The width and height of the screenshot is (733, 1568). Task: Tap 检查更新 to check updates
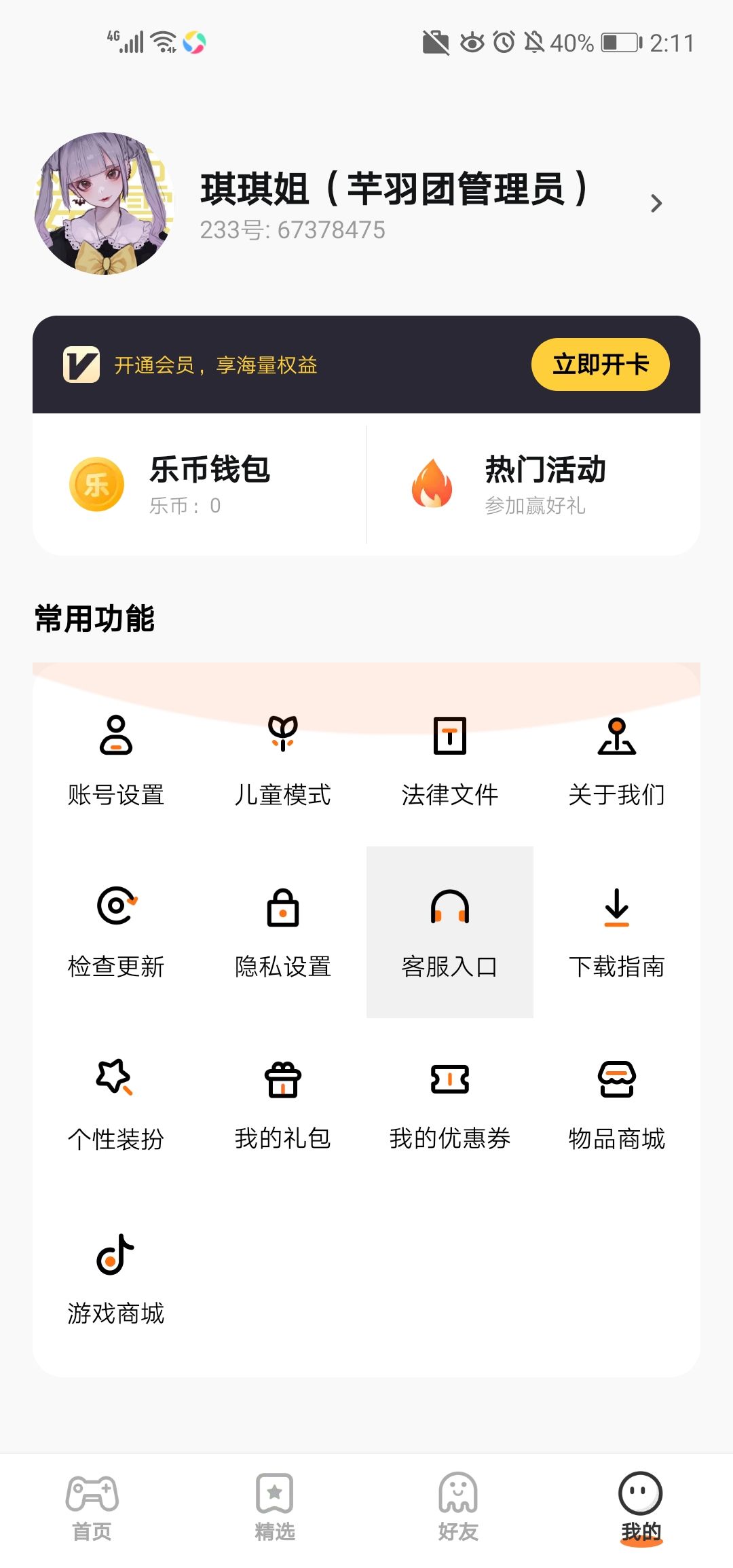[116, 932]
